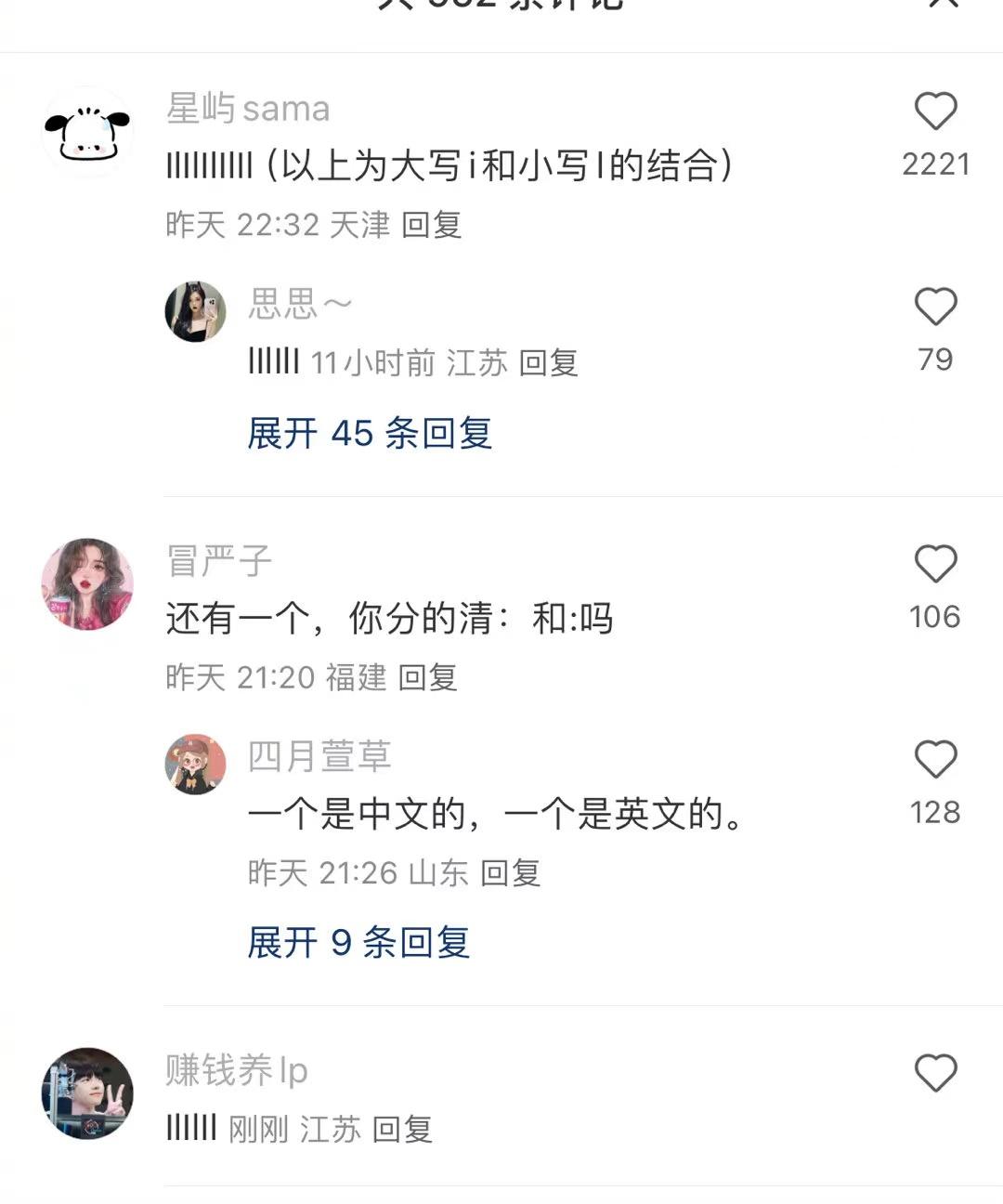Image resolution: width=1003 pixels, height=1204 pixels.
Task: Reply to 冒严子's comment
Action: click(x=427, y=677)
